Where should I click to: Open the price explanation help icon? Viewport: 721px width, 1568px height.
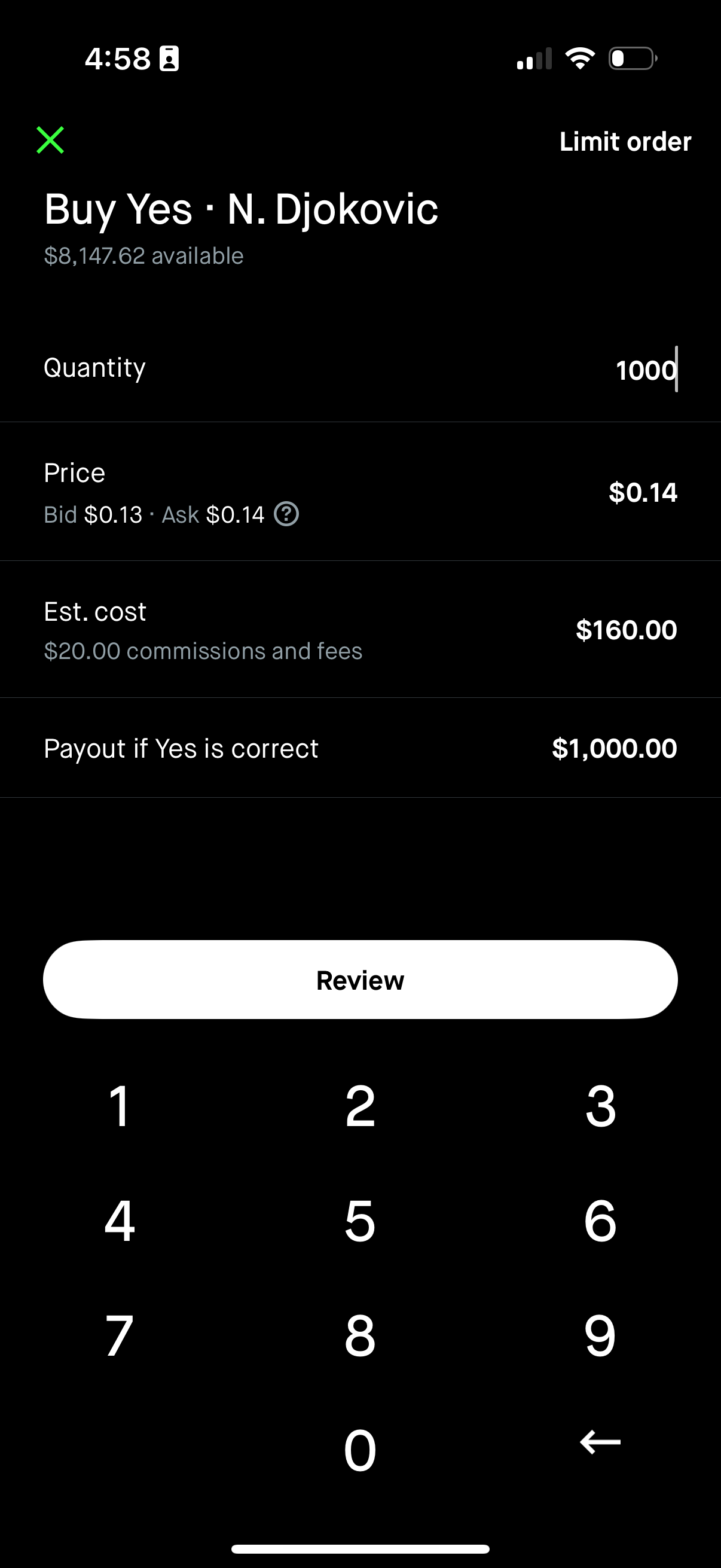pyautogui.click(x=286, y=515)
